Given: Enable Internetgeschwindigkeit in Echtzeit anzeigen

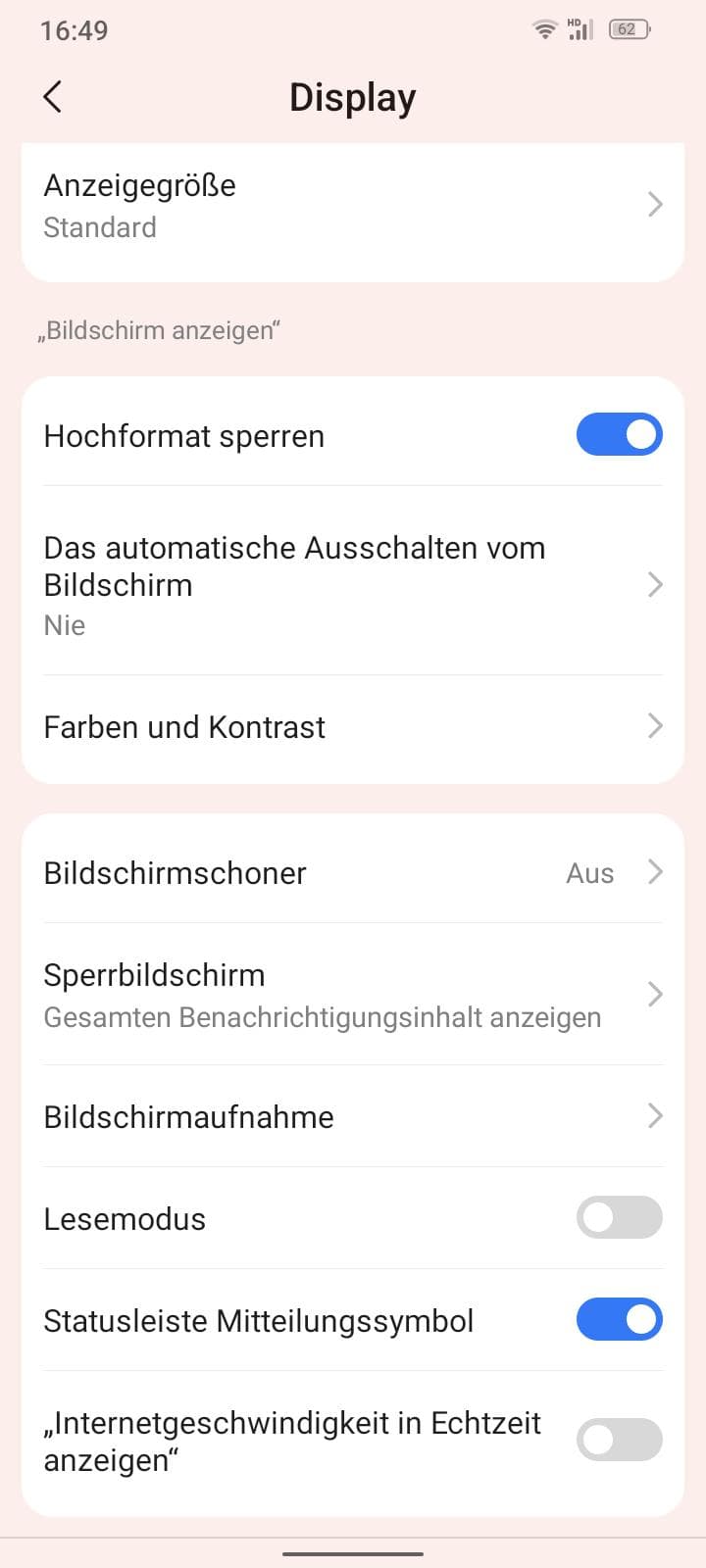Looking at the screenshot, I should tap(620, 1440).
